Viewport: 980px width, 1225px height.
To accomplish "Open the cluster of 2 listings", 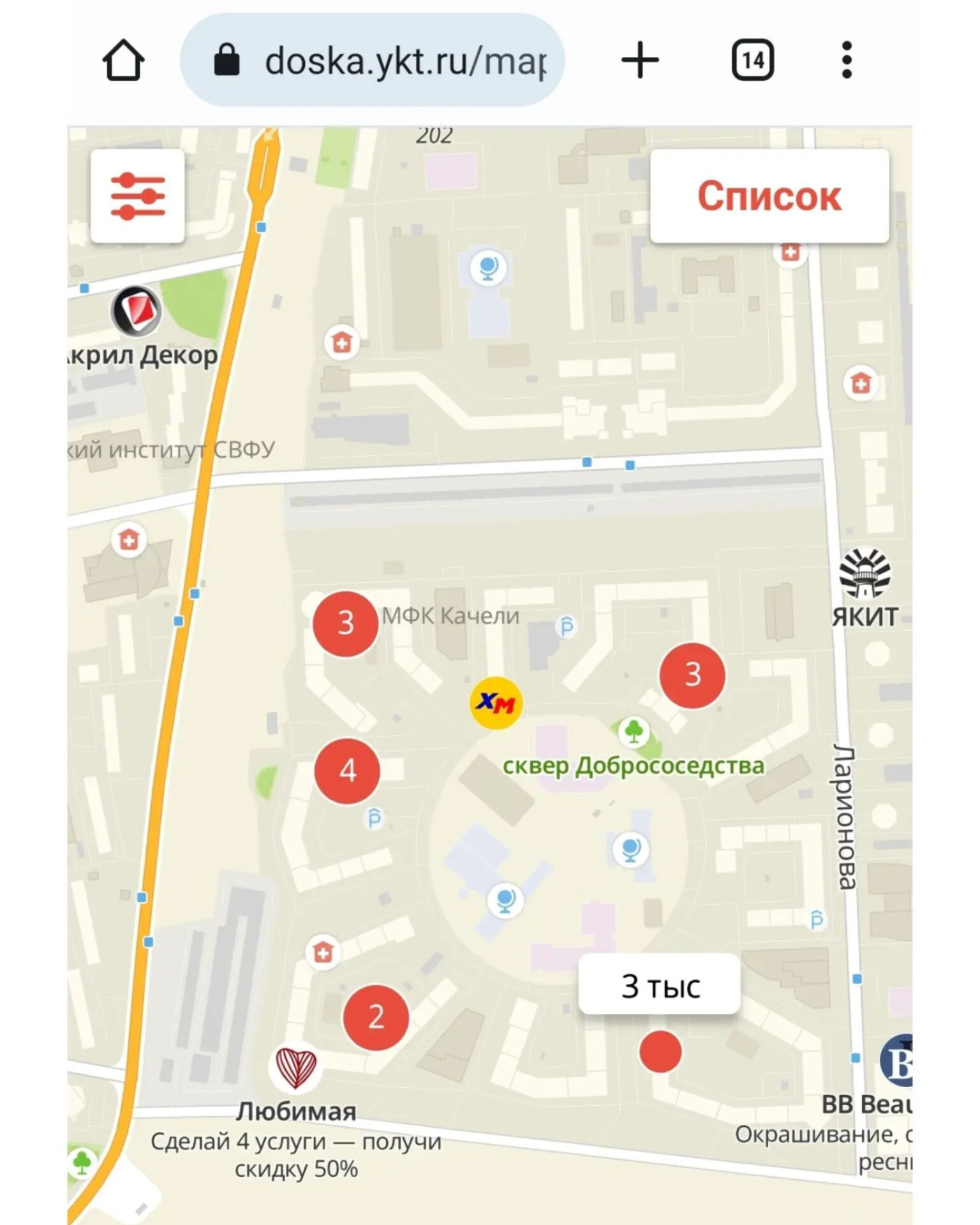I will 376,1017.
